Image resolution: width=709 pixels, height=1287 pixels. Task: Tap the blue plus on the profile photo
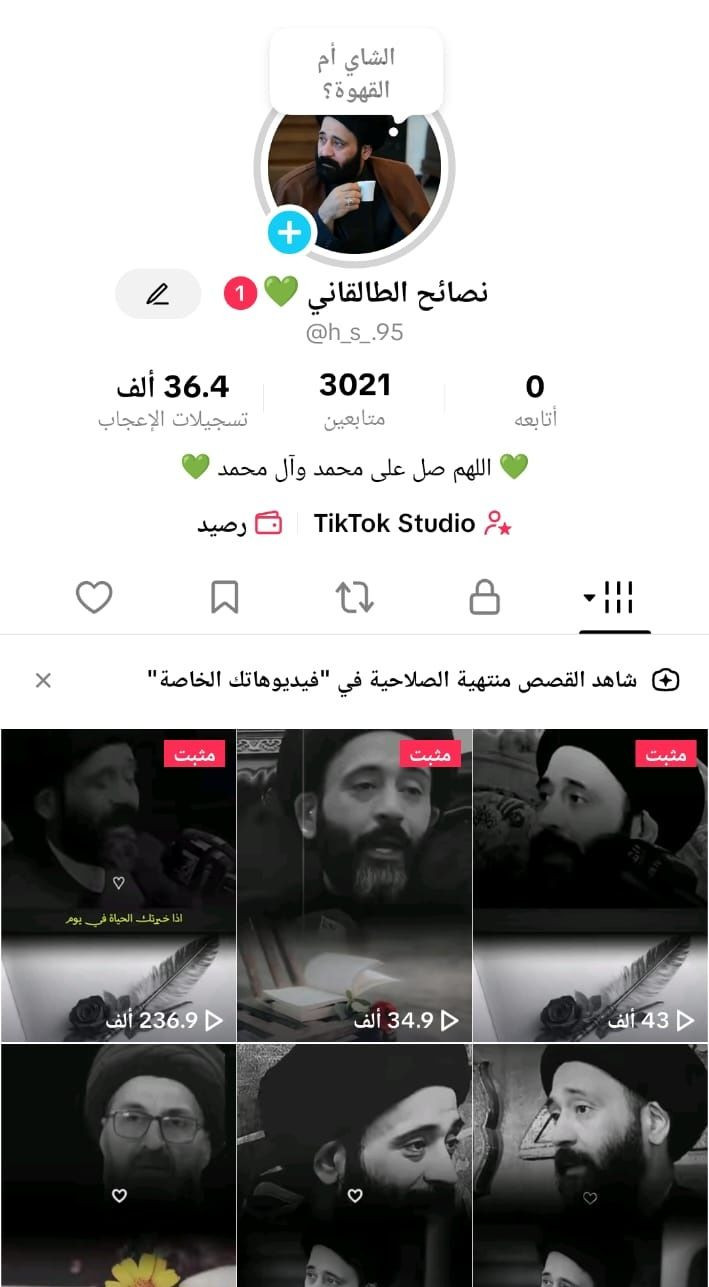(x=290, y=233)
